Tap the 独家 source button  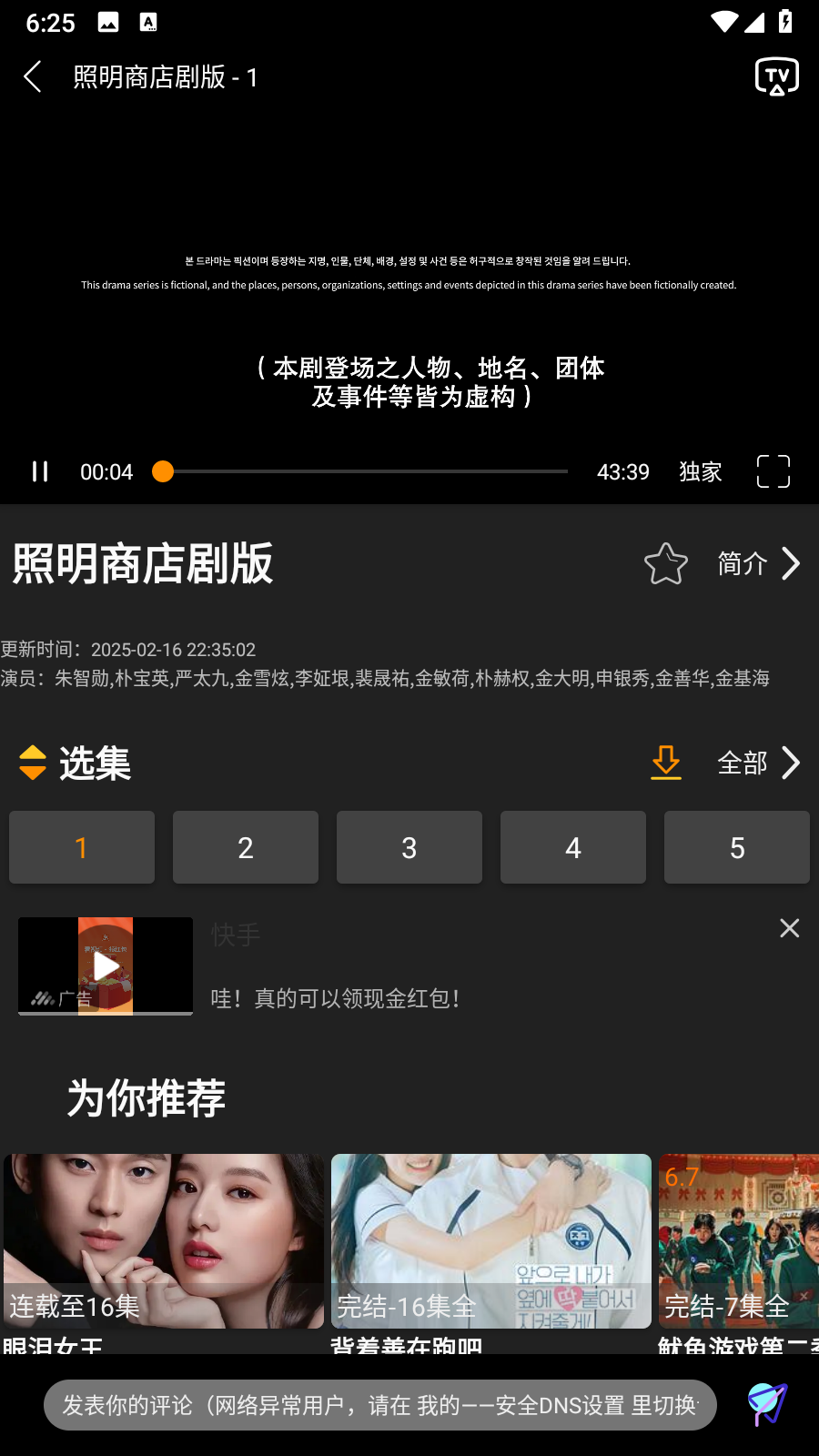tap(700, 471)
